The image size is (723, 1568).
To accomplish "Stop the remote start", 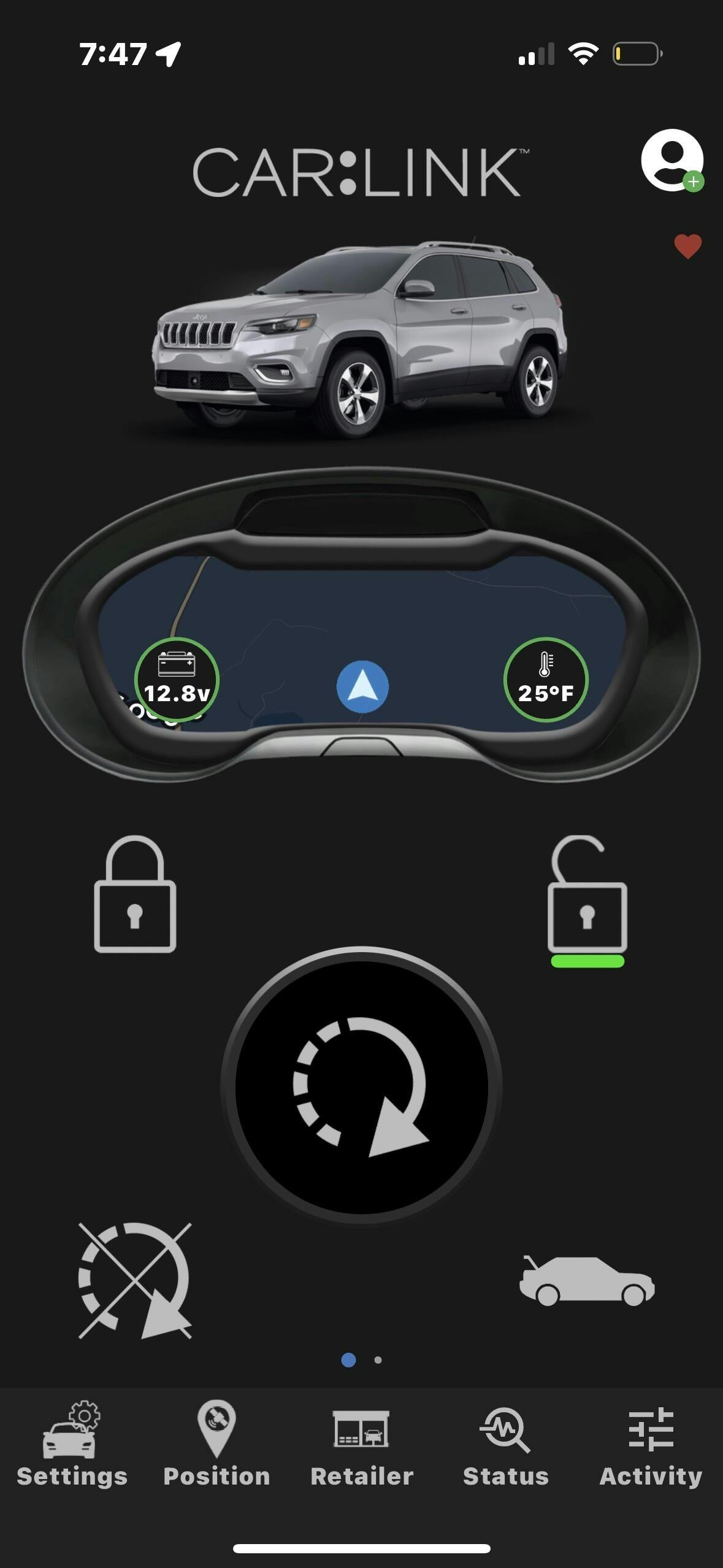I will 135,1280.
